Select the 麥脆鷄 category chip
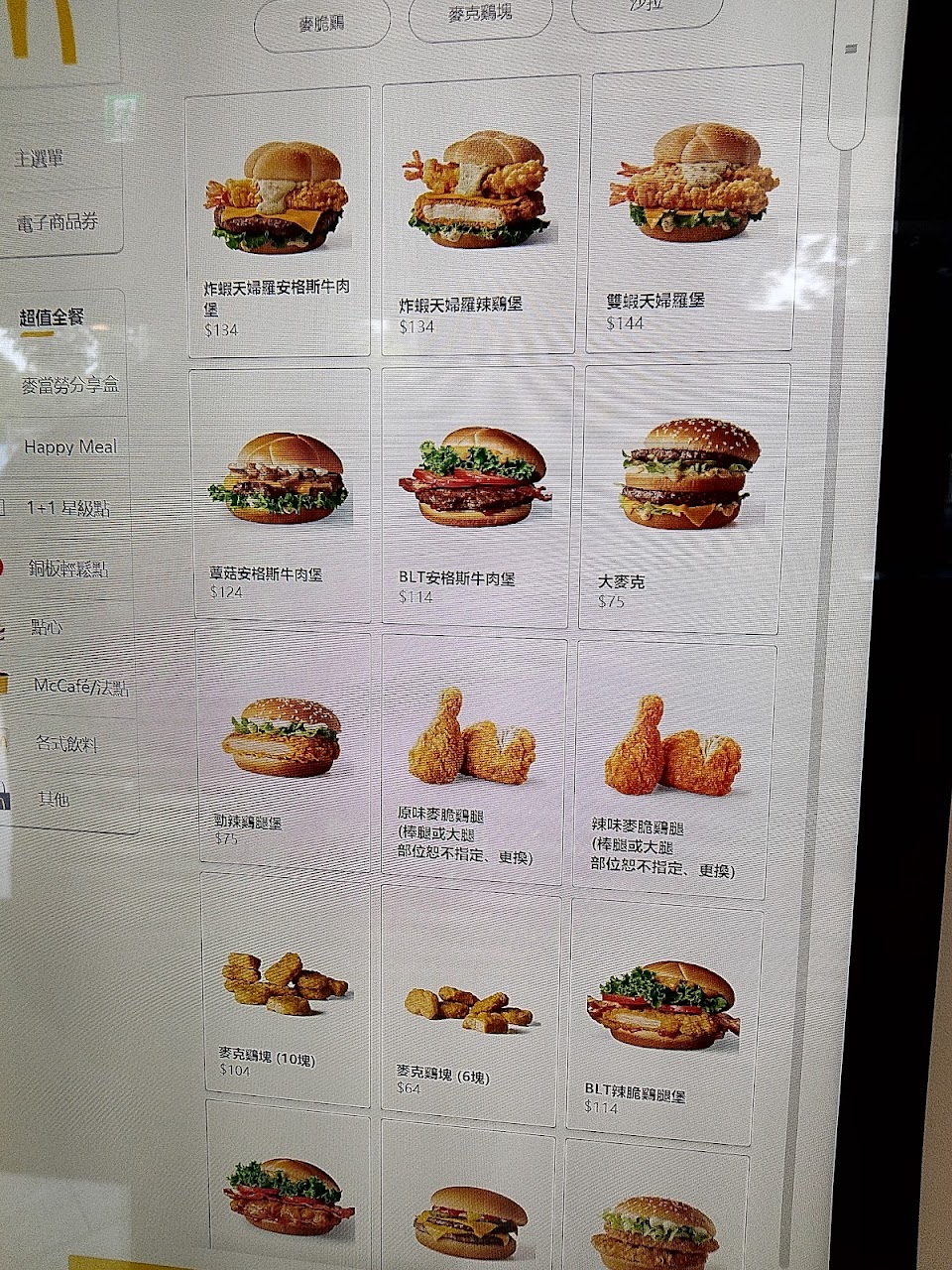Viewport: 952px width, 1270px height. 322,24
